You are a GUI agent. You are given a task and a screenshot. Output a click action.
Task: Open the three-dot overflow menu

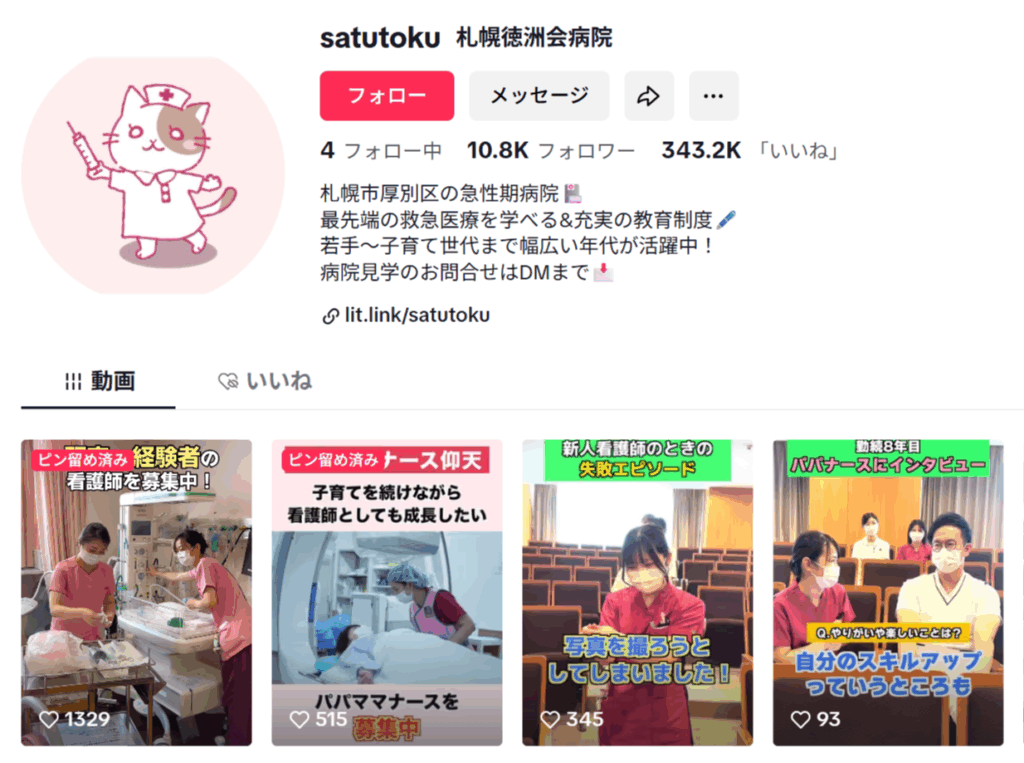pyautogui.click(x=713, y=96)
